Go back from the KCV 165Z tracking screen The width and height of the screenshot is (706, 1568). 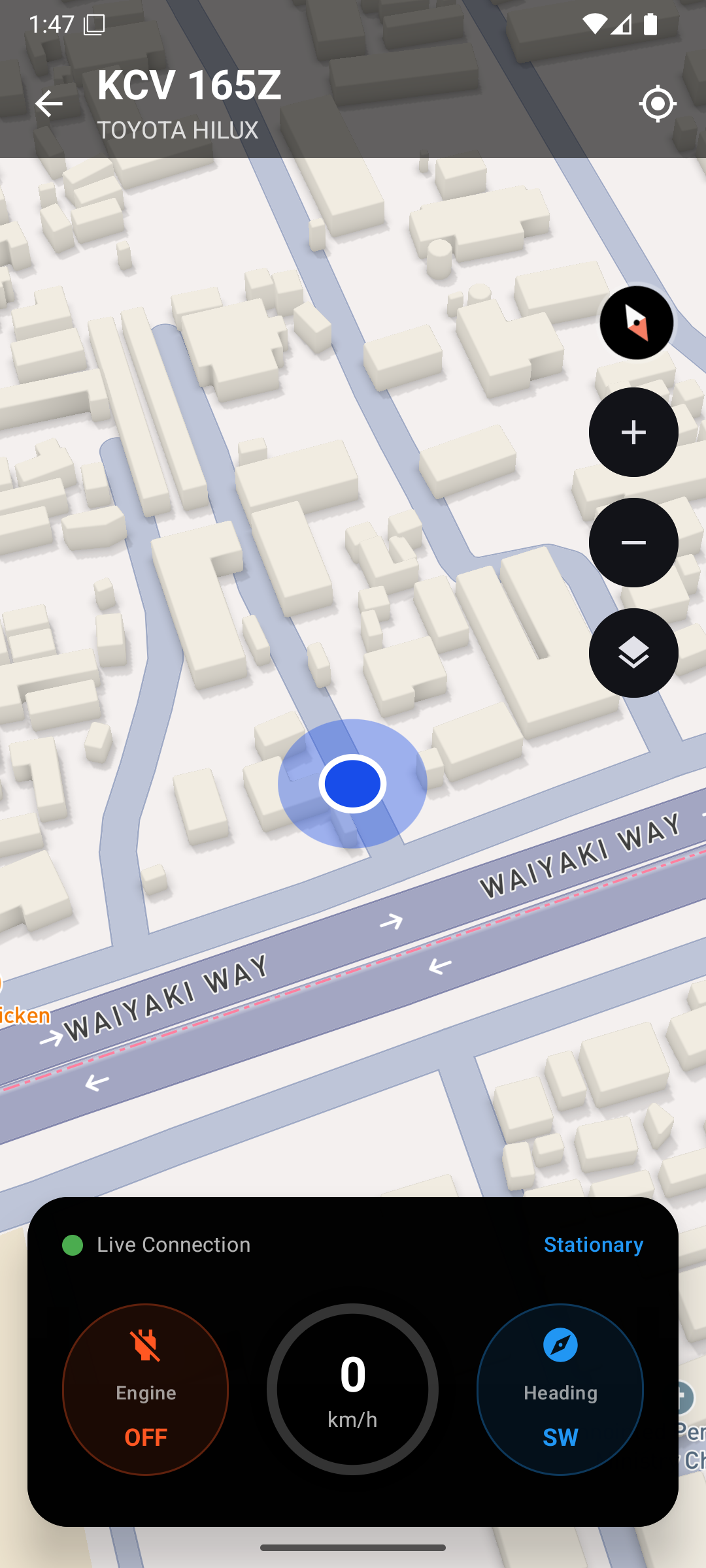pos(48,104)
